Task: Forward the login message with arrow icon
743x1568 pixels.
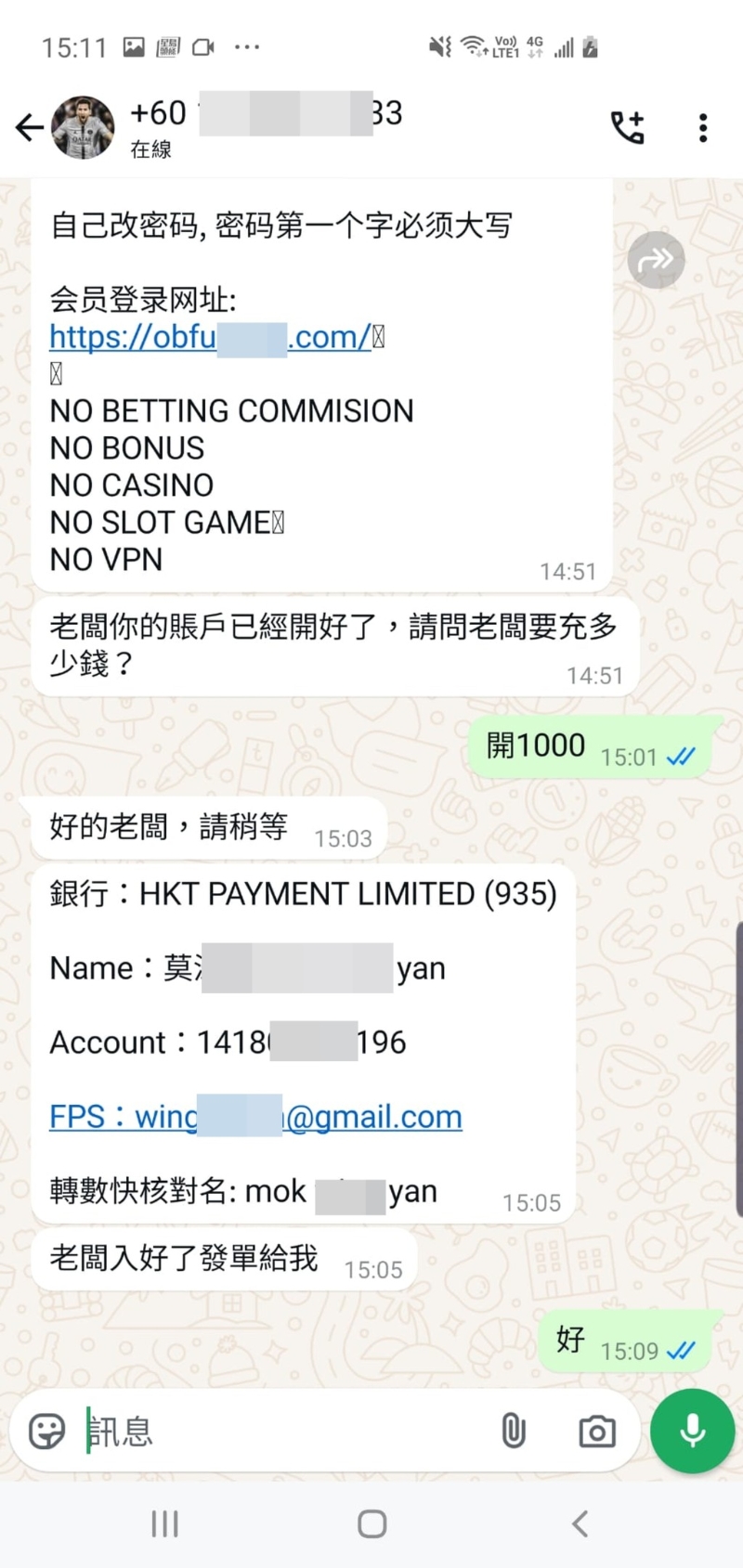Action: pos(656,260)
